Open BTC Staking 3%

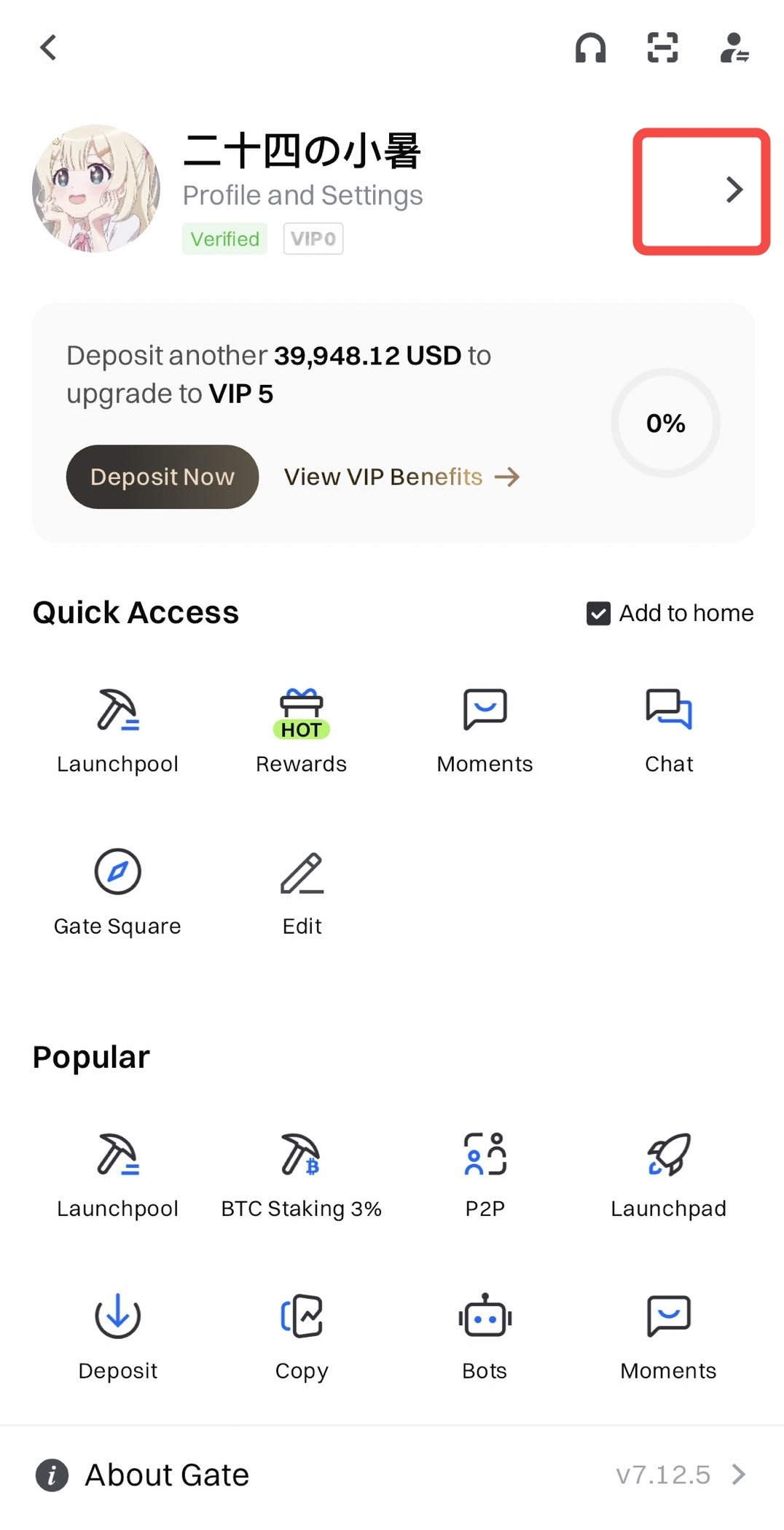pyautogui.click(x=301, y=1174)
